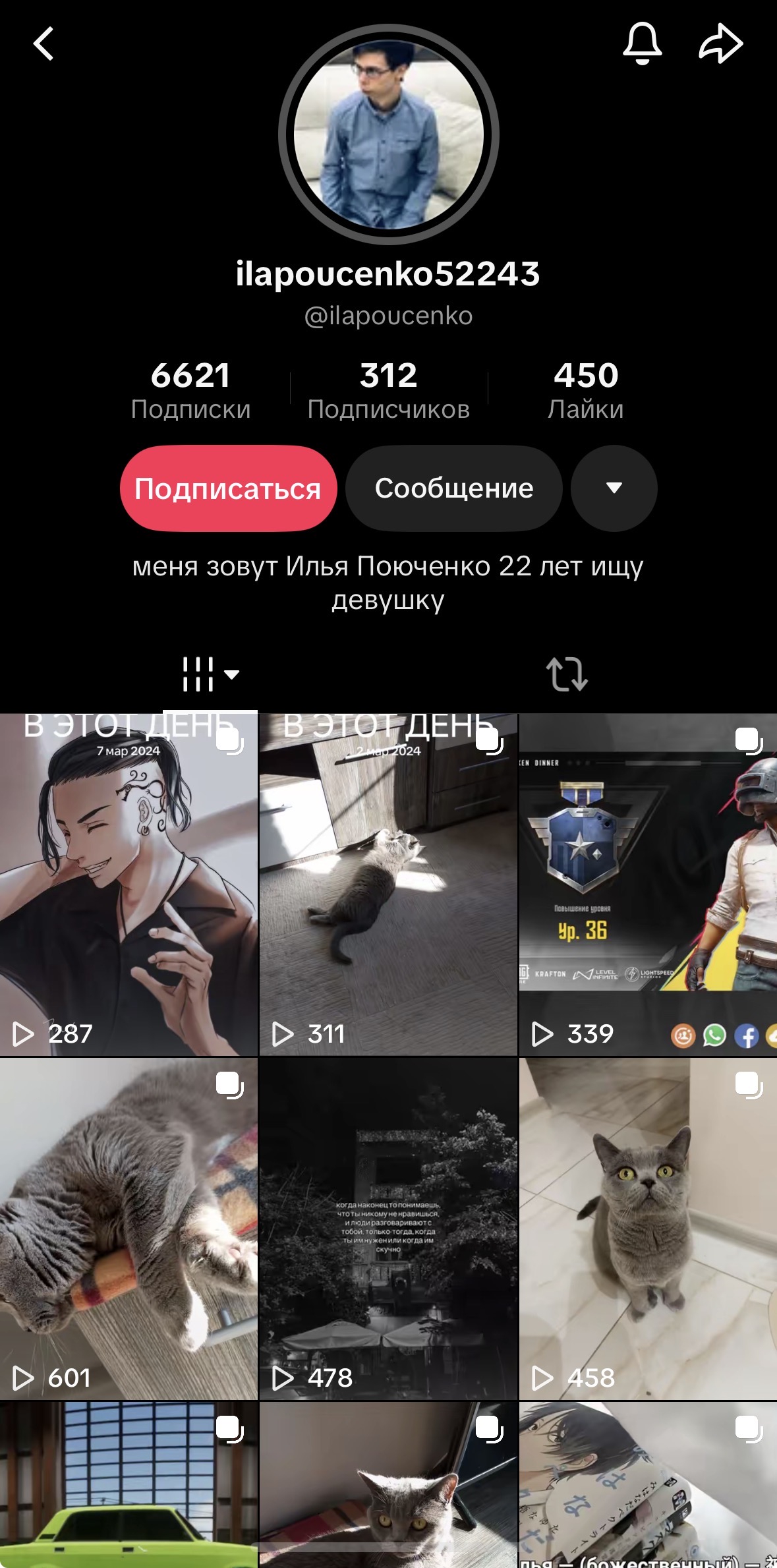Expand suggested accounts with the dropdown arrow
Screen dimensions: 777x1568
[614, 488]
